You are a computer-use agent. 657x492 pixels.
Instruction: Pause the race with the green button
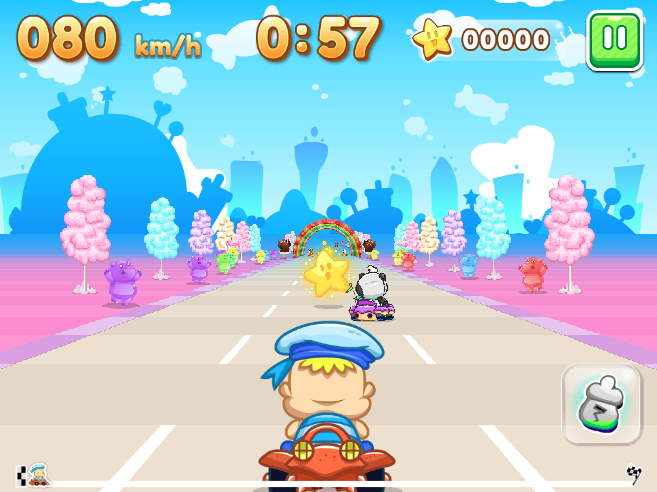coord(614,41)
